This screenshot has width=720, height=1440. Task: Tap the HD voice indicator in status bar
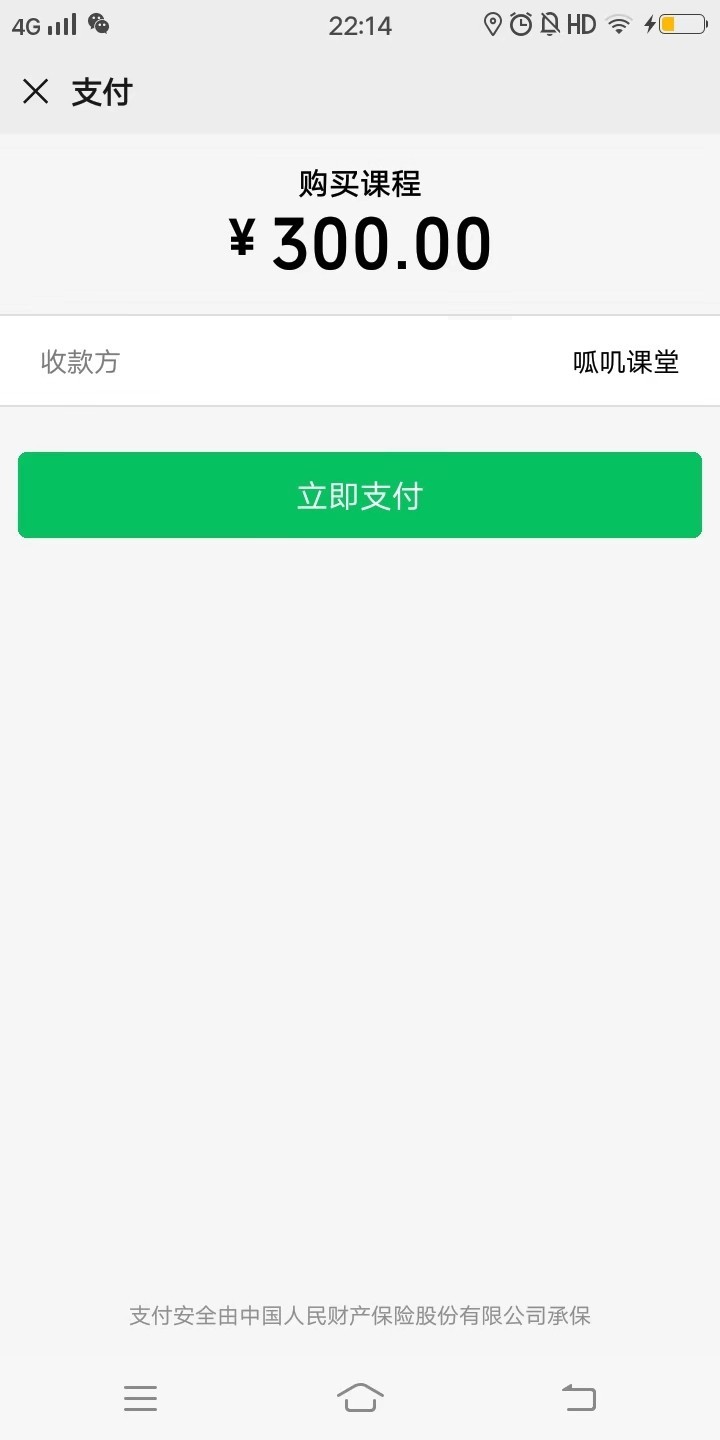pyautogui.click(x=582, y=23)
